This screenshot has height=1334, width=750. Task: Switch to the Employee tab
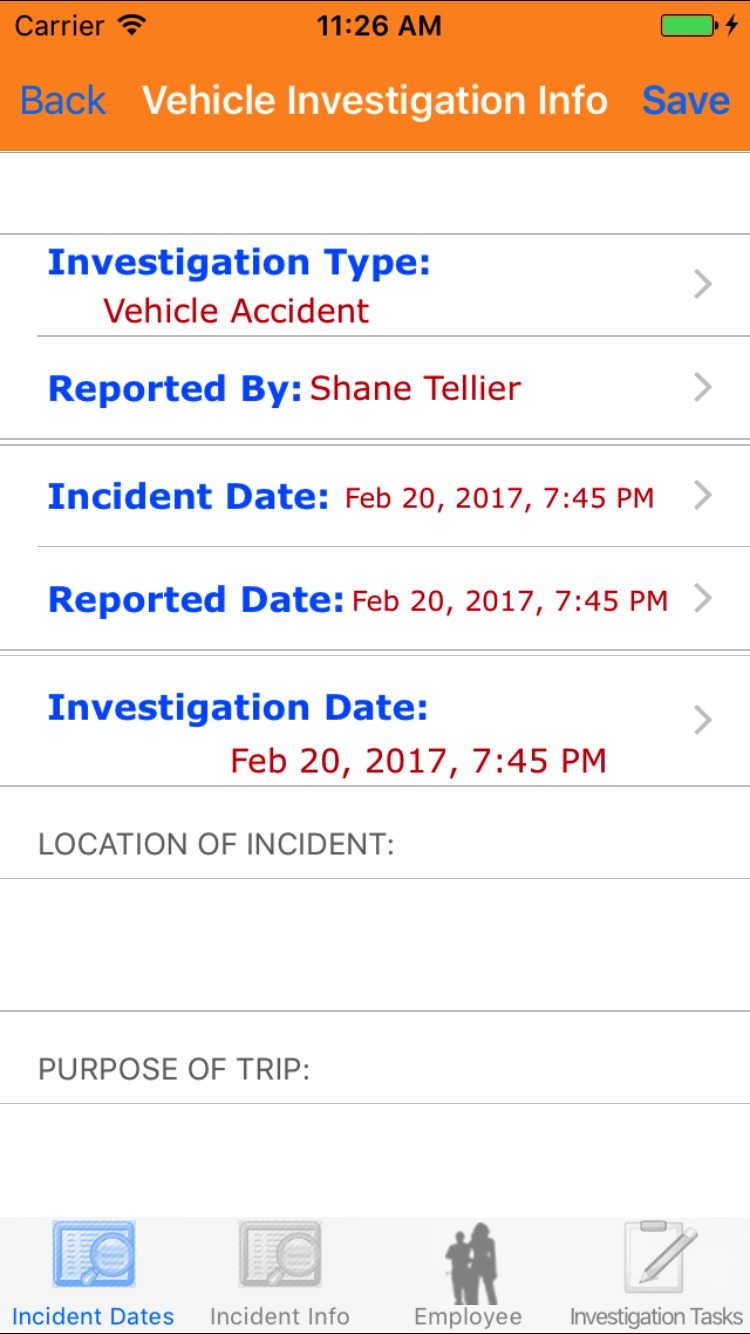click(x=468, y=1275)
